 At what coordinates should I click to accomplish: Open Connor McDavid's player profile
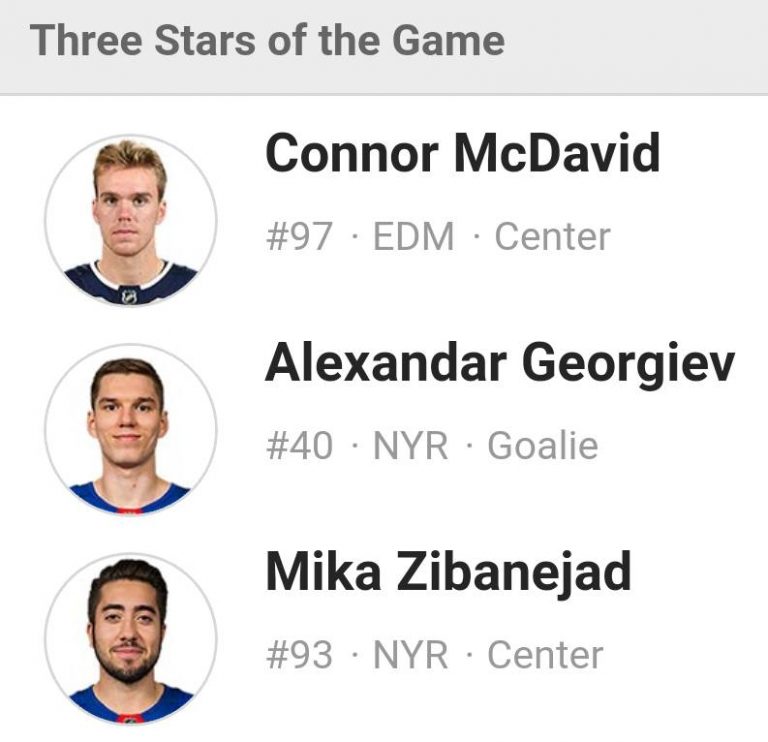(x=462, y=156)
